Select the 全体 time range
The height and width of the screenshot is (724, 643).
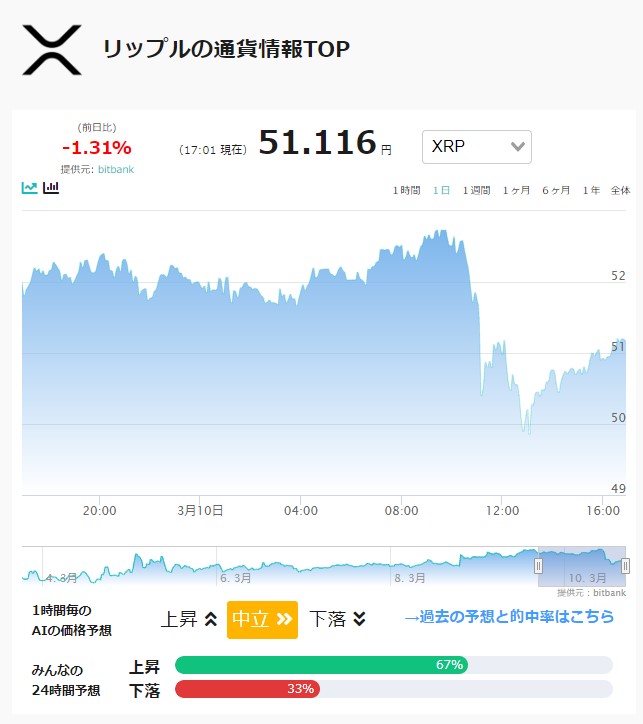(620, 190)
